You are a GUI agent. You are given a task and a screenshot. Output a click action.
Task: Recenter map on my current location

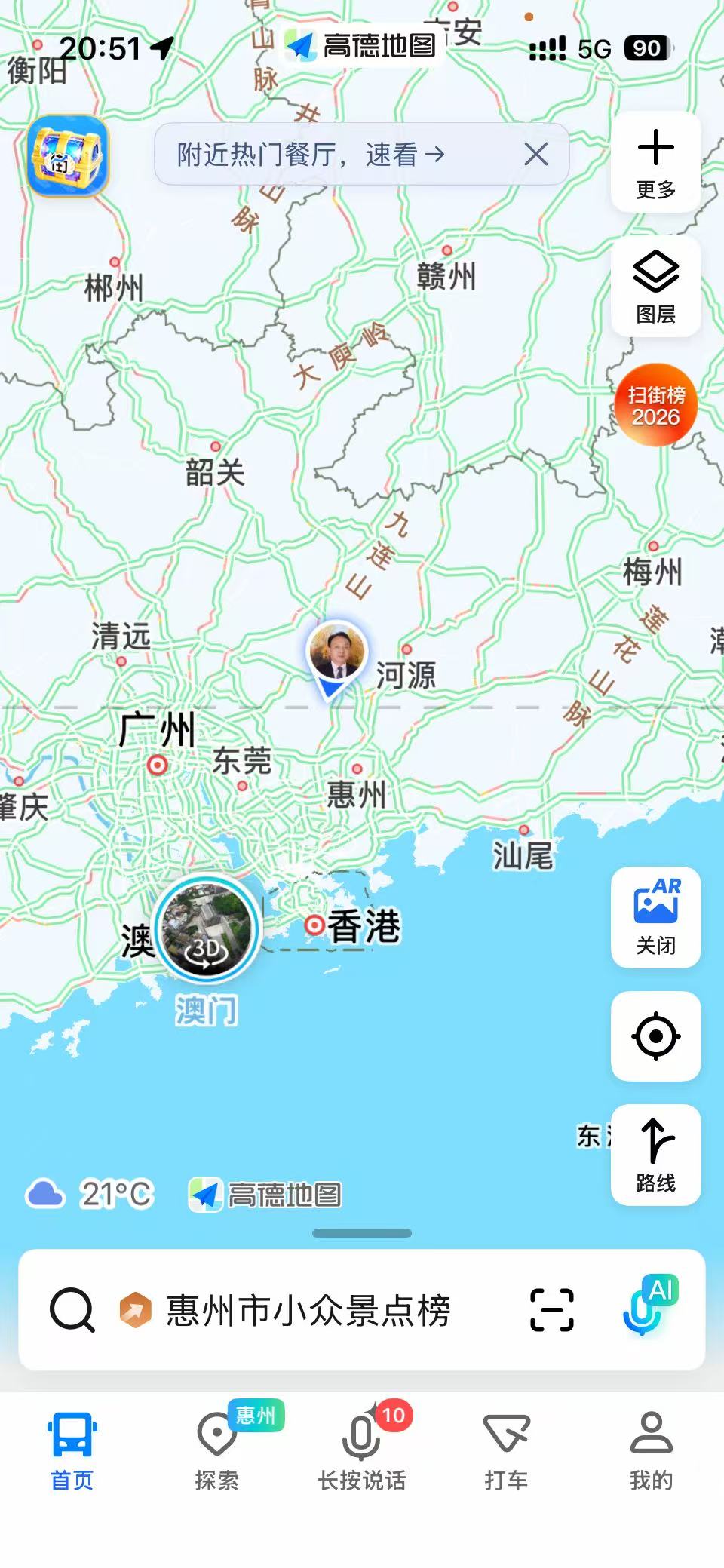coord(655,1036)
